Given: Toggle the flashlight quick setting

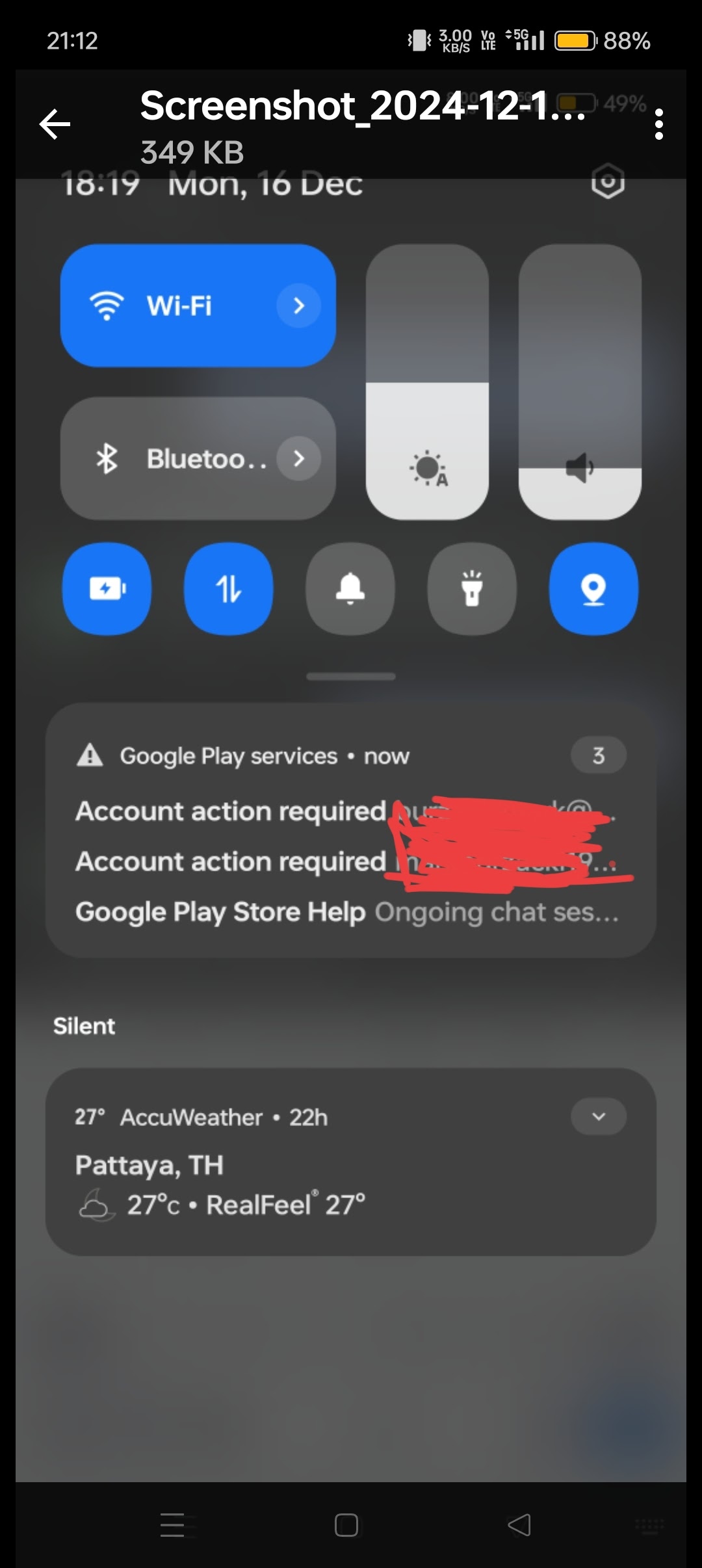Looking at the screenshot, I should click(471, 588).
